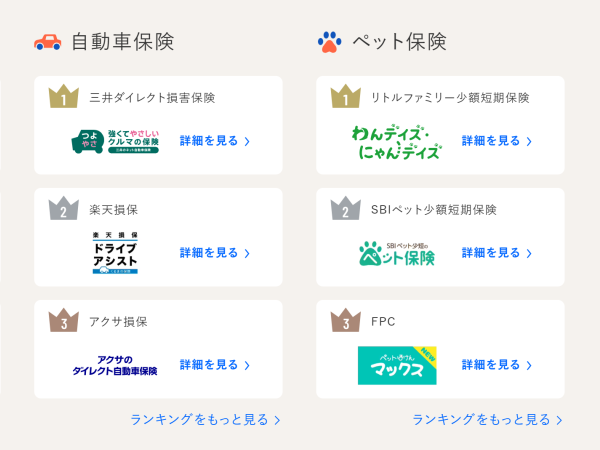See details of アクサ損保
The image size is (600, 450).
coord(214,365)
